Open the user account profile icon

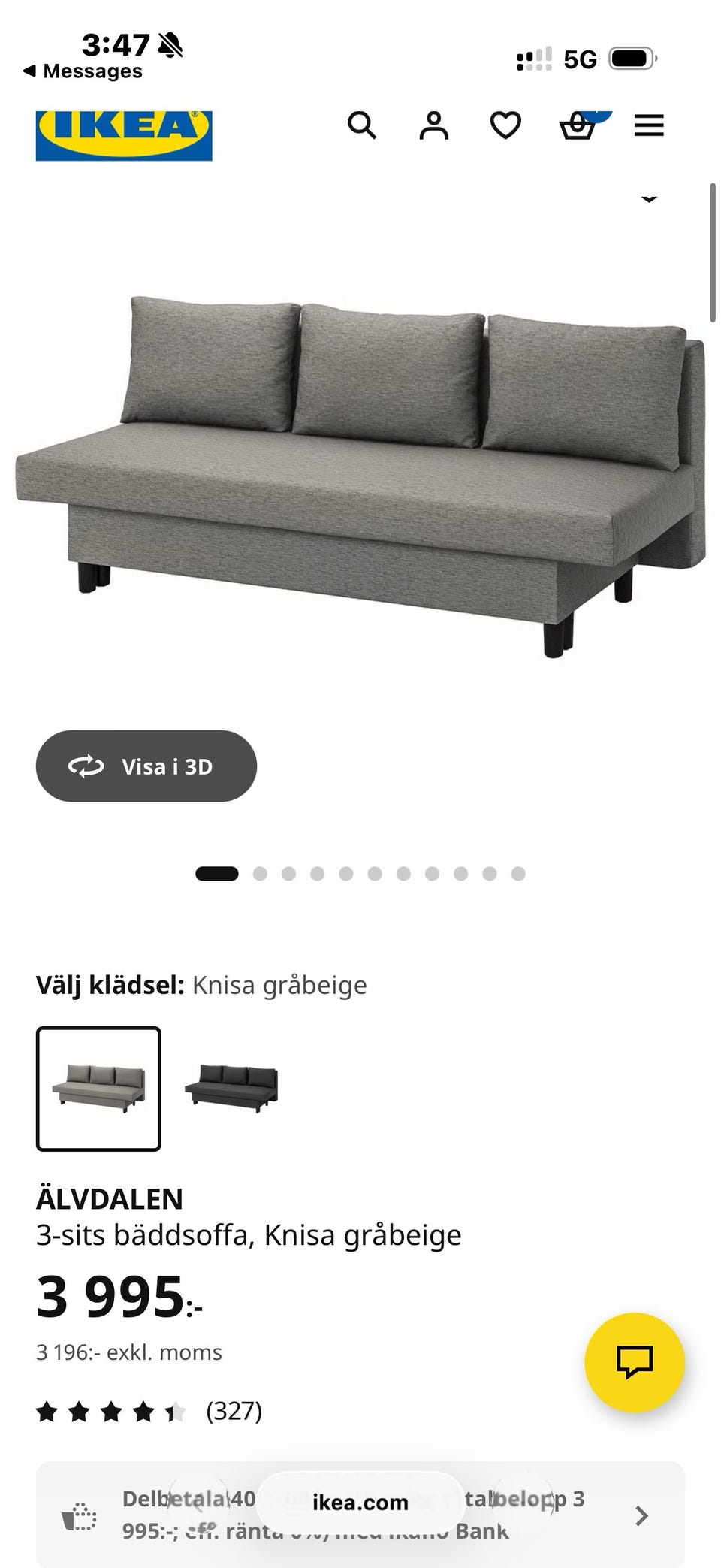[434, 125]
